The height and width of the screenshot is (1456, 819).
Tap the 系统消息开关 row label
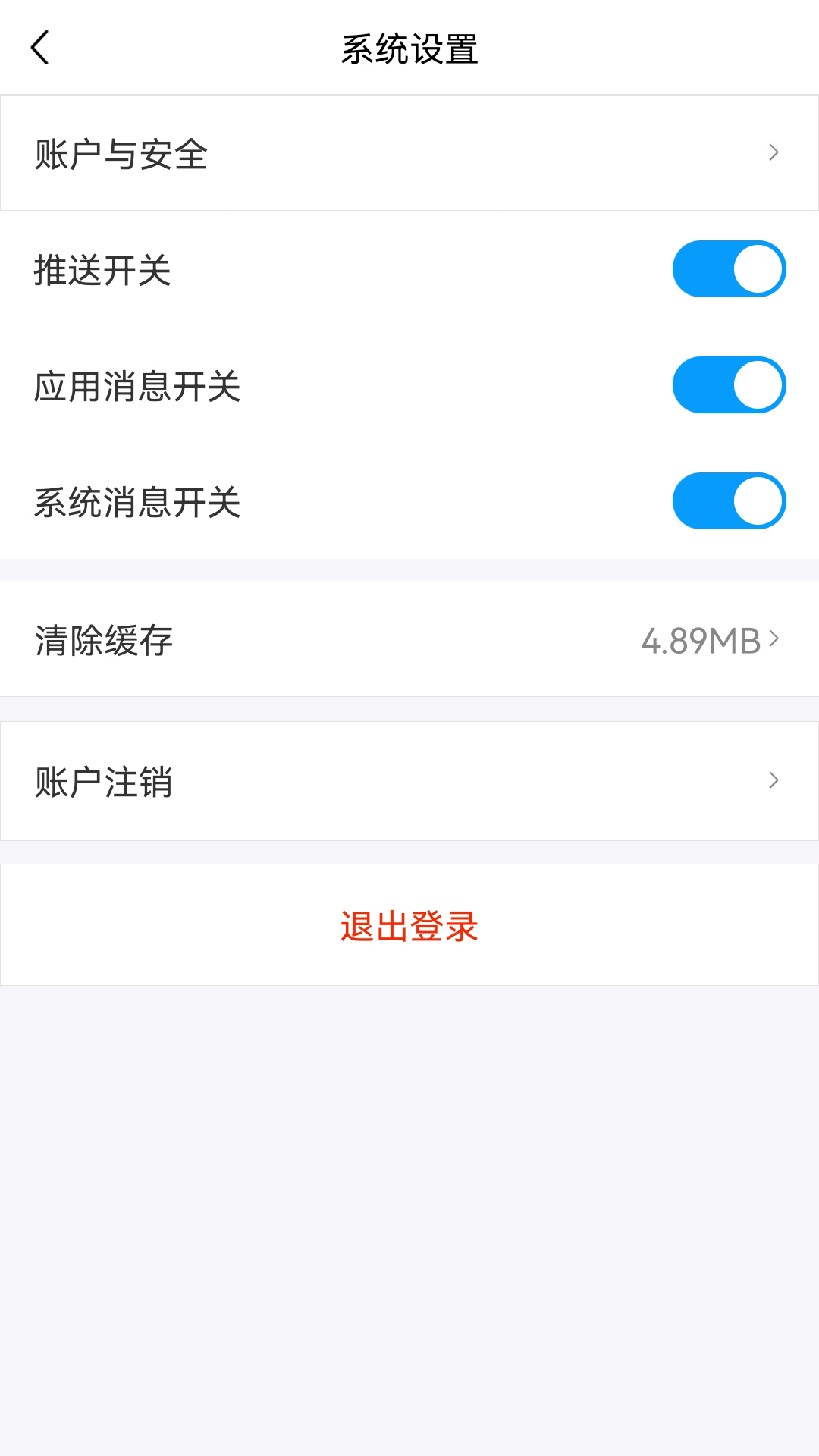pyautogui.click(x=139, y=500)
